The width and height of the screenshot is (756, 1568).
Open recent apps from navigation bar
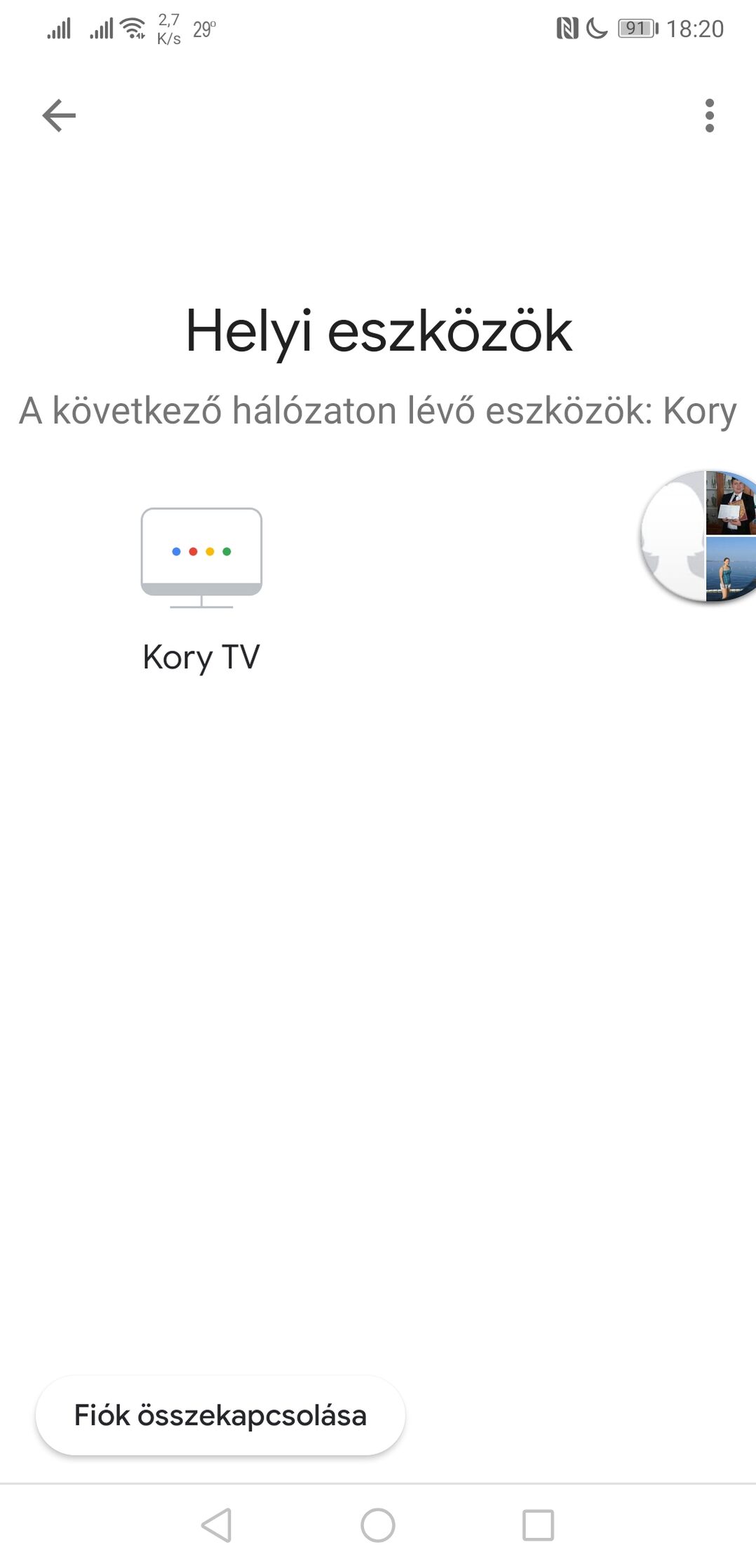538,1525
